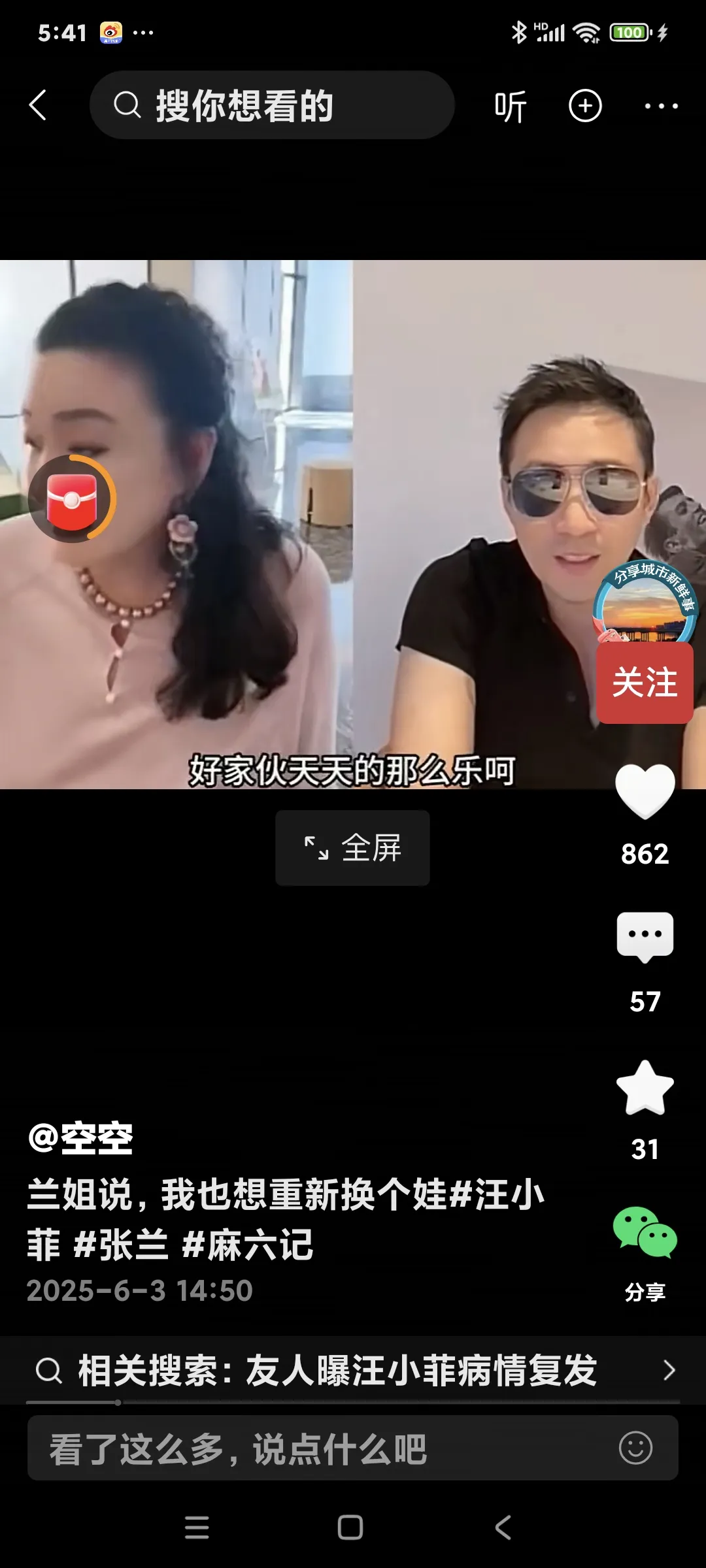Go back using the top-left arrow
The width and height of the screenshot is (706, 1568).
pyautogui.click(x=38, y=105)
